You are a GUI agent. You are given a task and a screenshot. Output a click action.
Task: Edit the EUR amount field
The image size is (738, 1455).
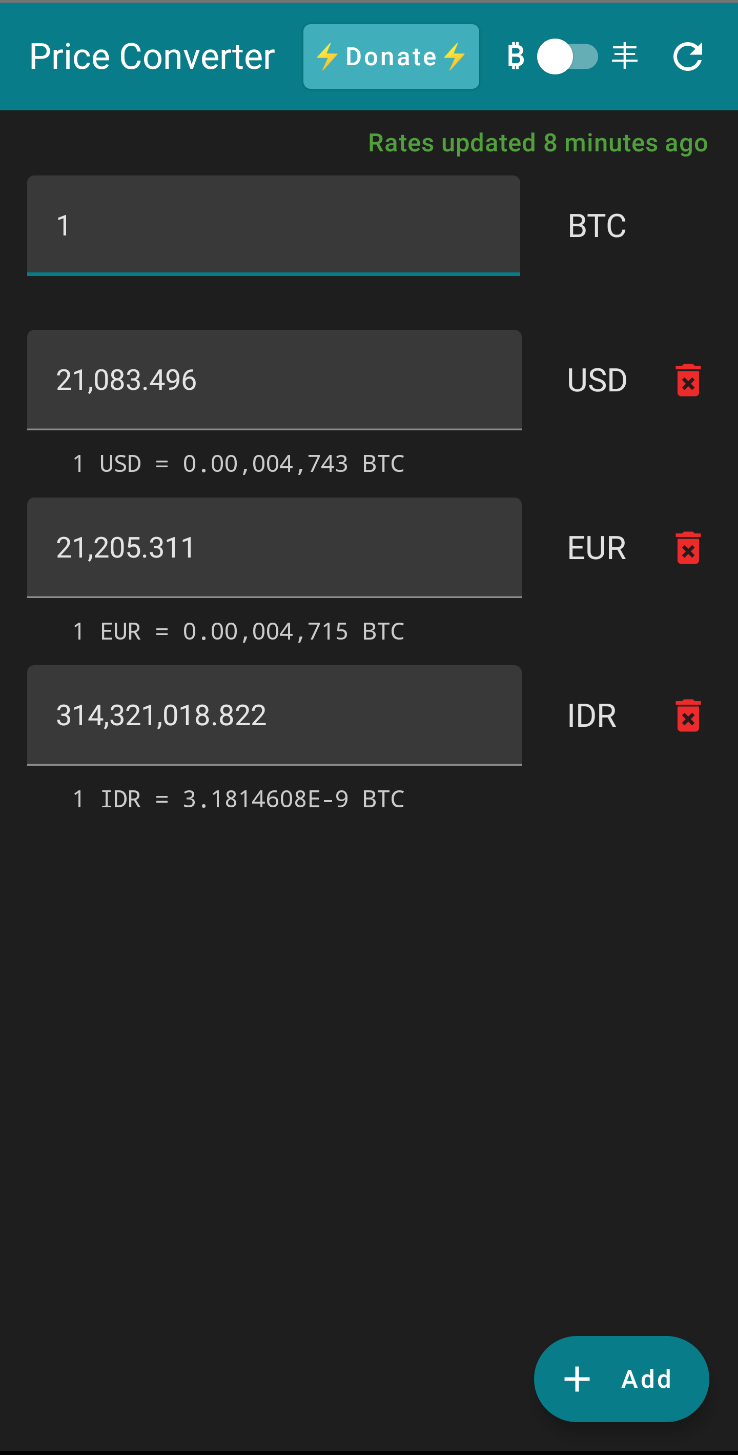(x=274, y=548)
